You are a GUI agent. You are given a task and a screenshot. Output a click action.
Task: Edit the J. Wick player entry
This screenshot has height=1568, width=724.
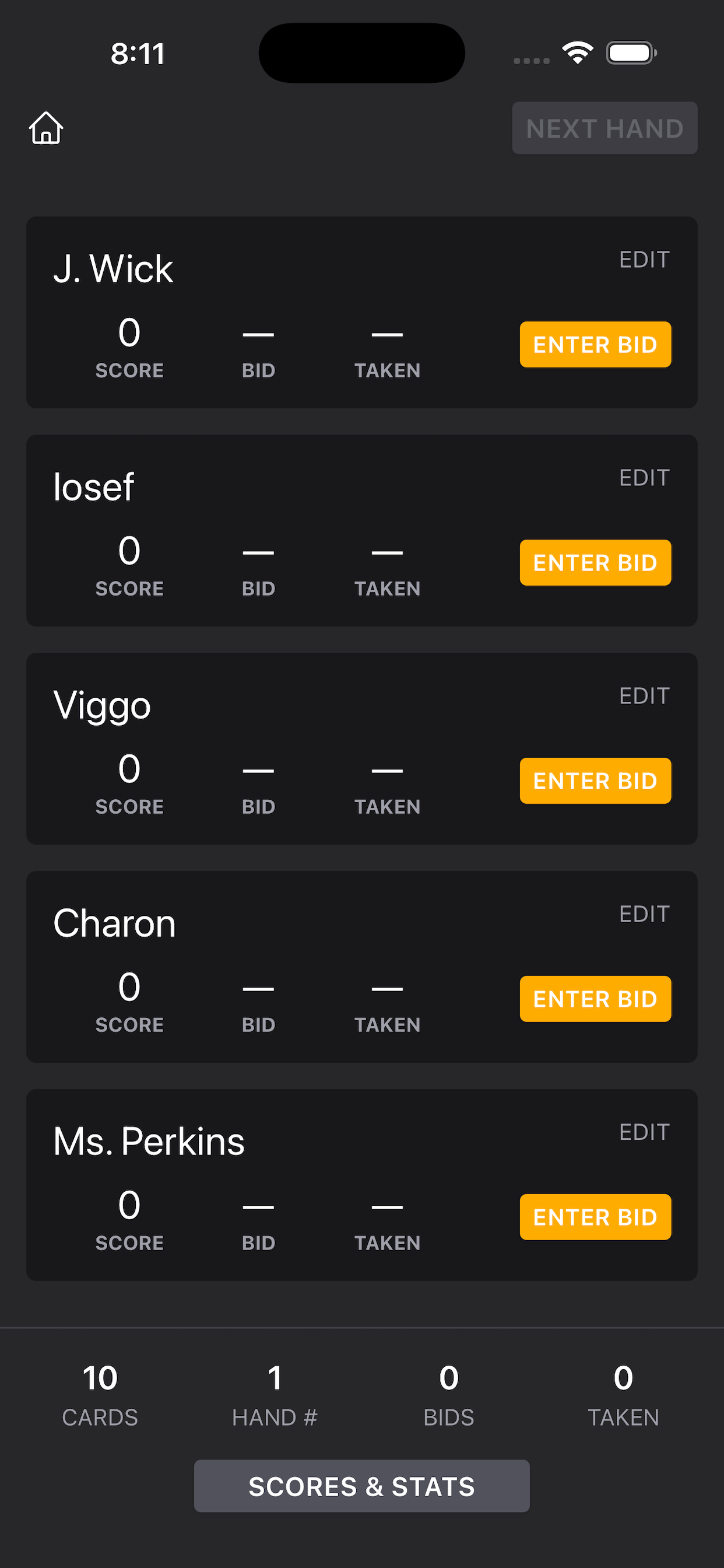(644, 260)
